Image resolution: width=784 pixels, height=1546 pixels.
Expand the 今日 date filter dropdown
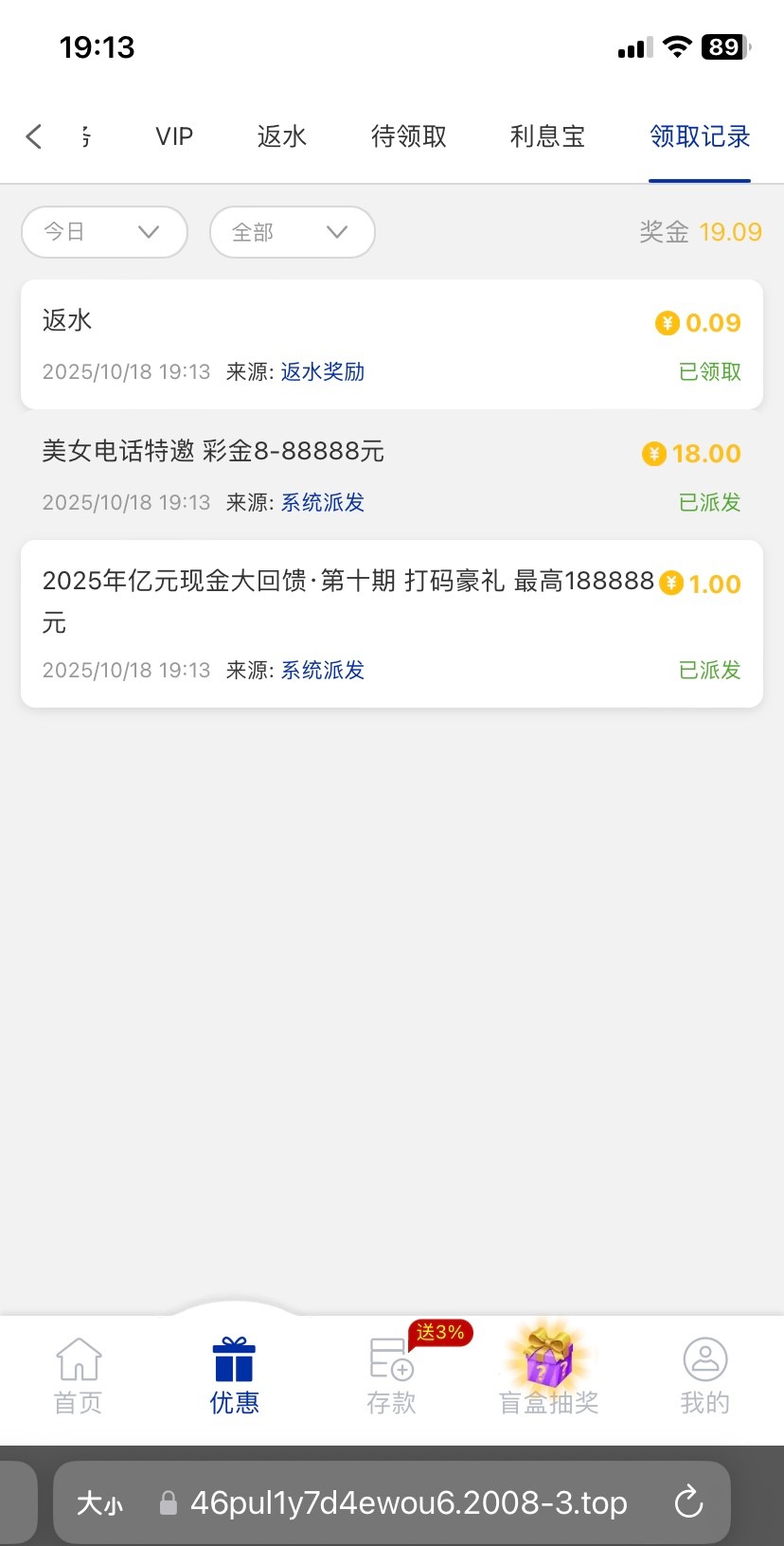[x=104, y=232]
